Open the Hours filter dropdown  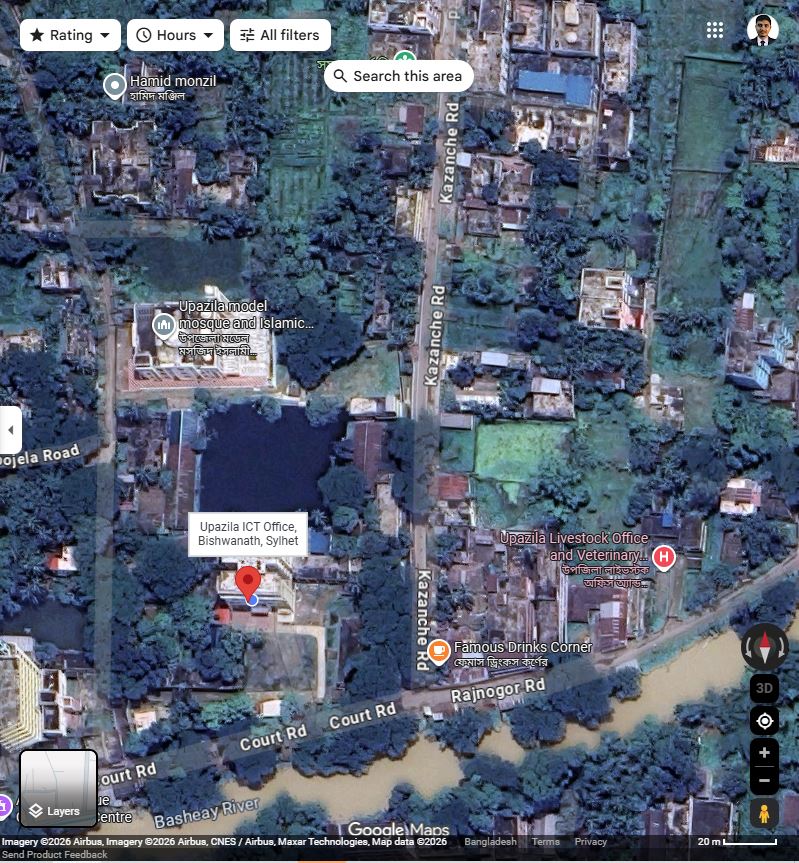176,35
